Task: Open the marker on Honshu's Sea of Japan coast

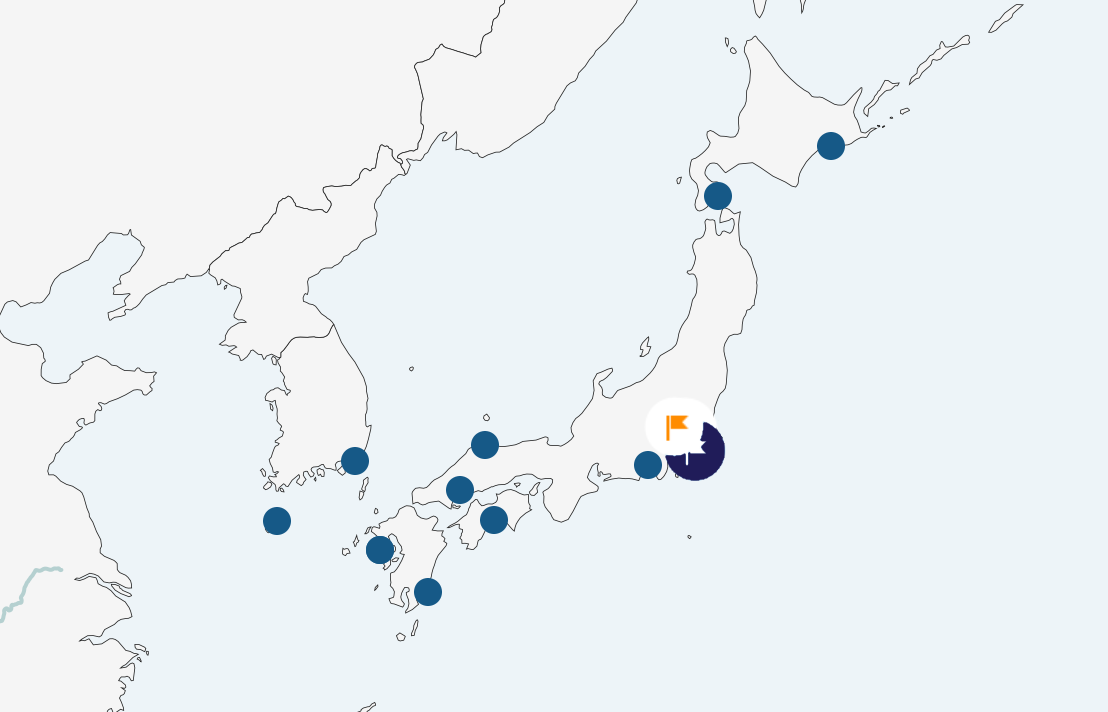Action: [x=485, y=445]
